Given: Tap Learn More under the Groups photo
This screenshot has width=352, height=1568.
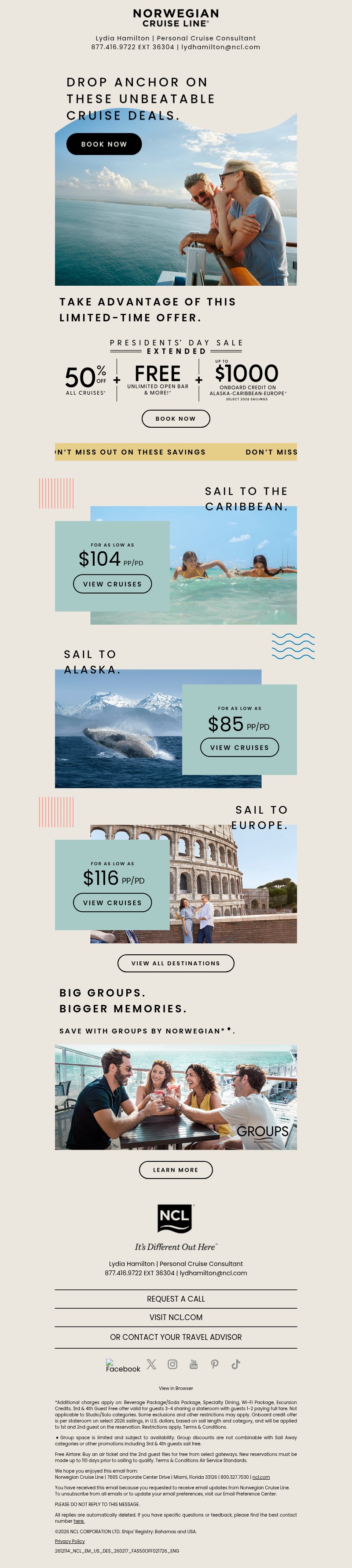Looking at the screenshot, I should (x=176, y=1170).
